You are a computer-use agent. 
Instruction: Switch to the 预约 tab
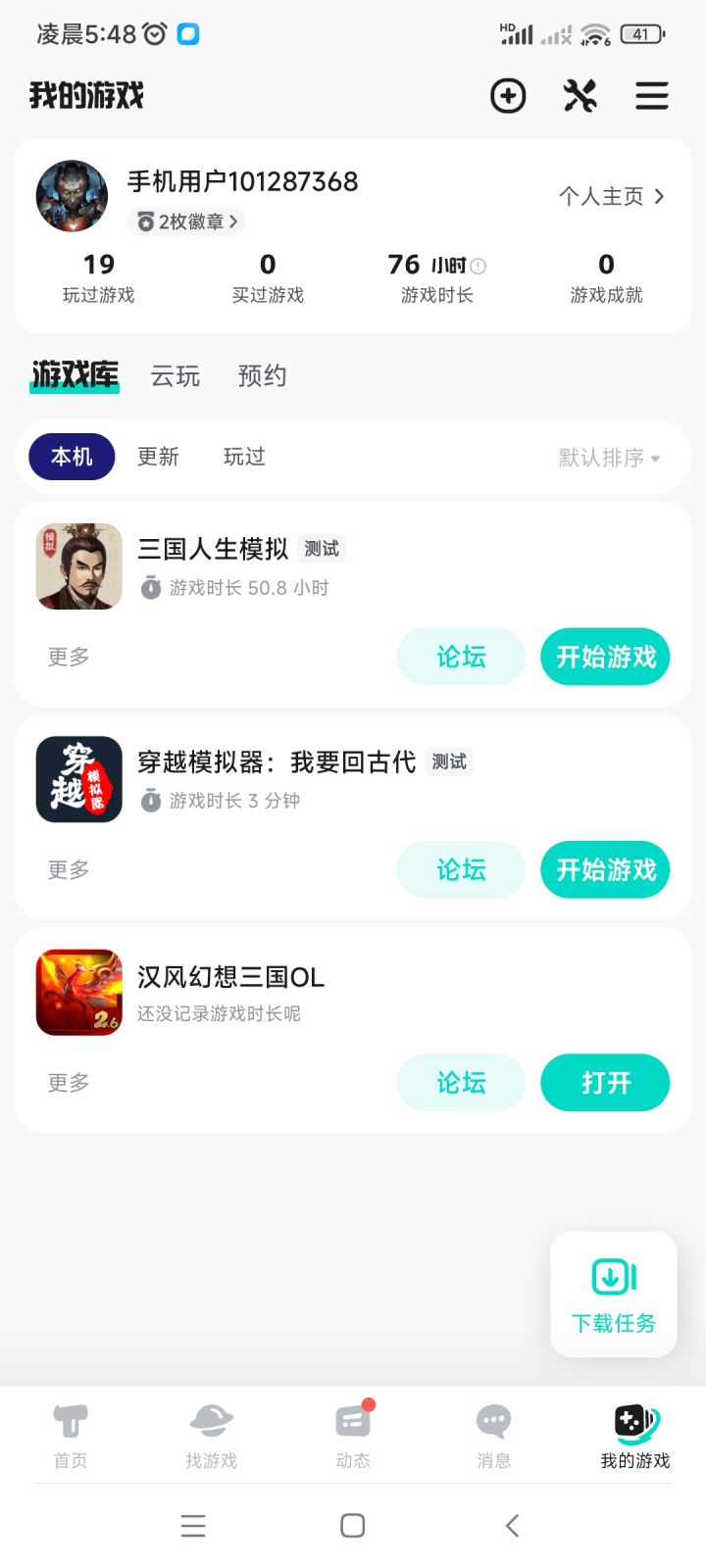(262, 376)
